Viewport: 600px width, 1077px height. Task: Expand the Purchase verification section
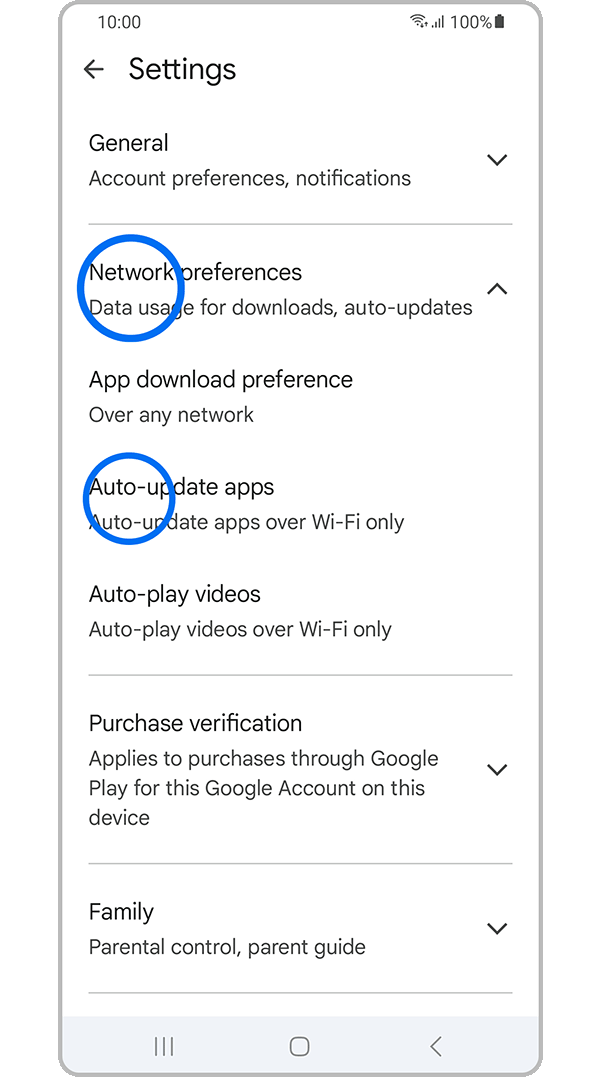point(496,769)
